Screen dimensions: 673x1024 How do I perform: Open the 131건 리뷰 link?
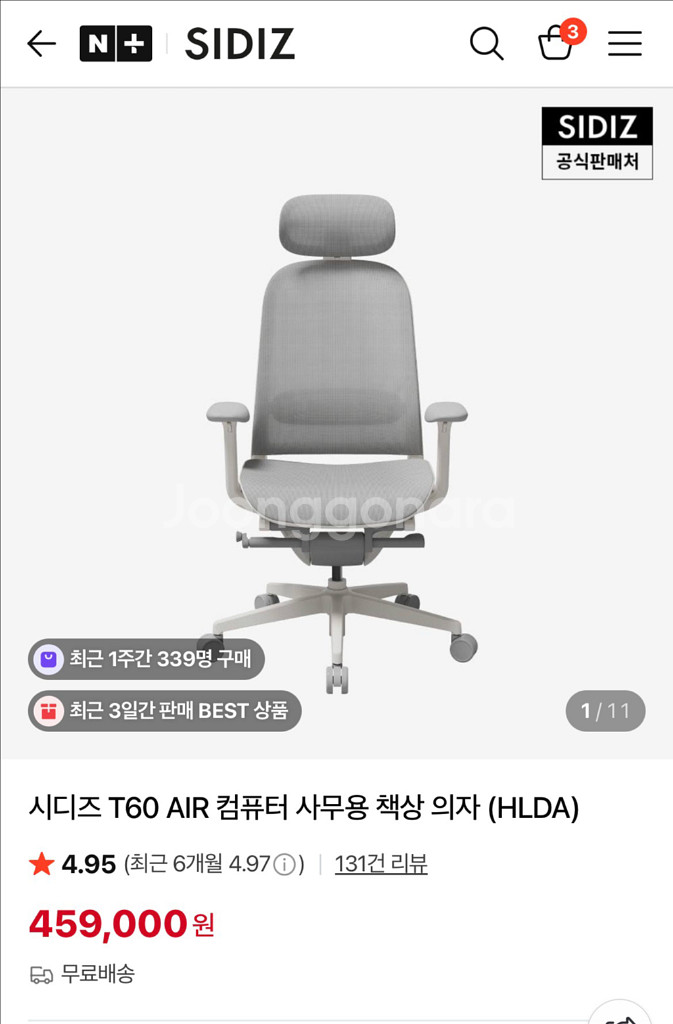click(381, 864)
